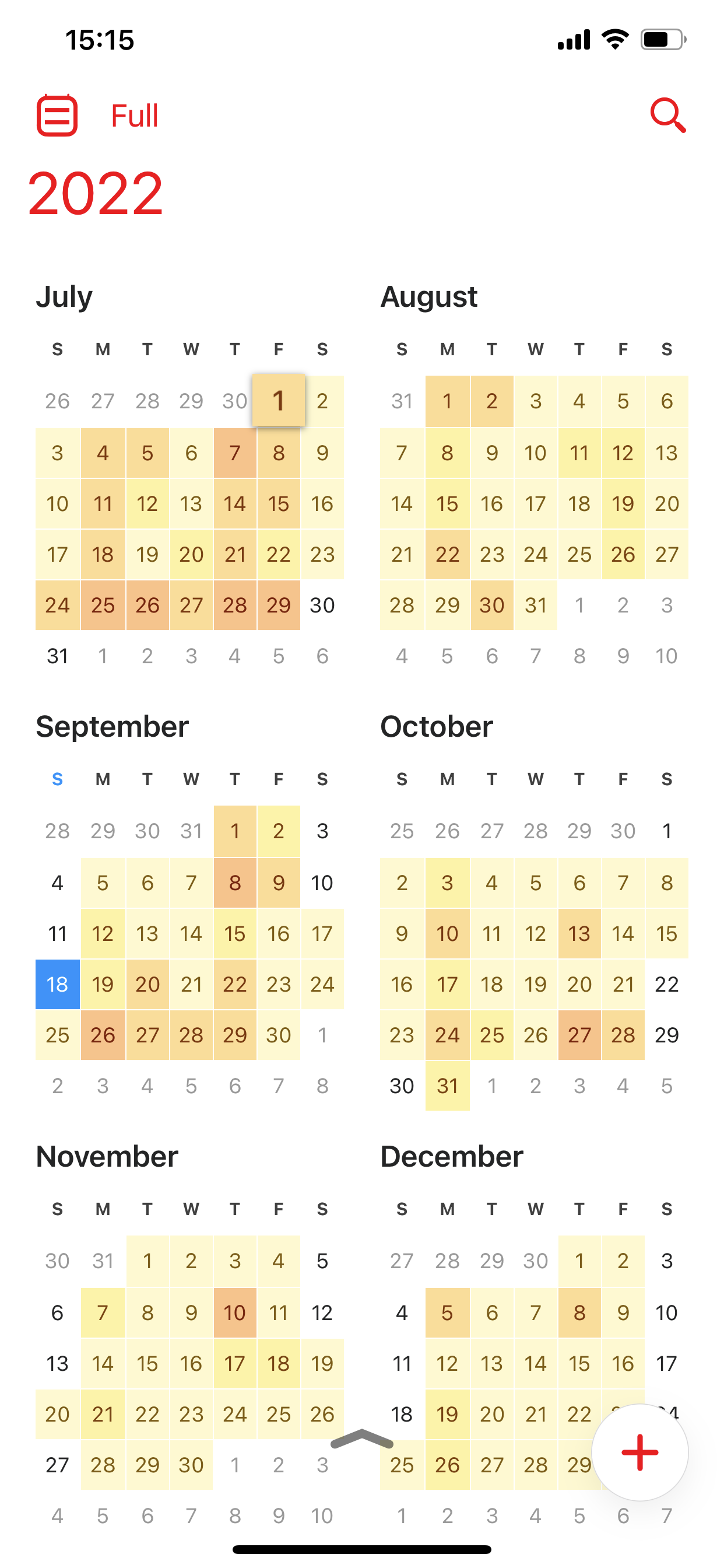Open the December month view
The width and height of the screenshot is (724, 1568).
(451, 1157)
